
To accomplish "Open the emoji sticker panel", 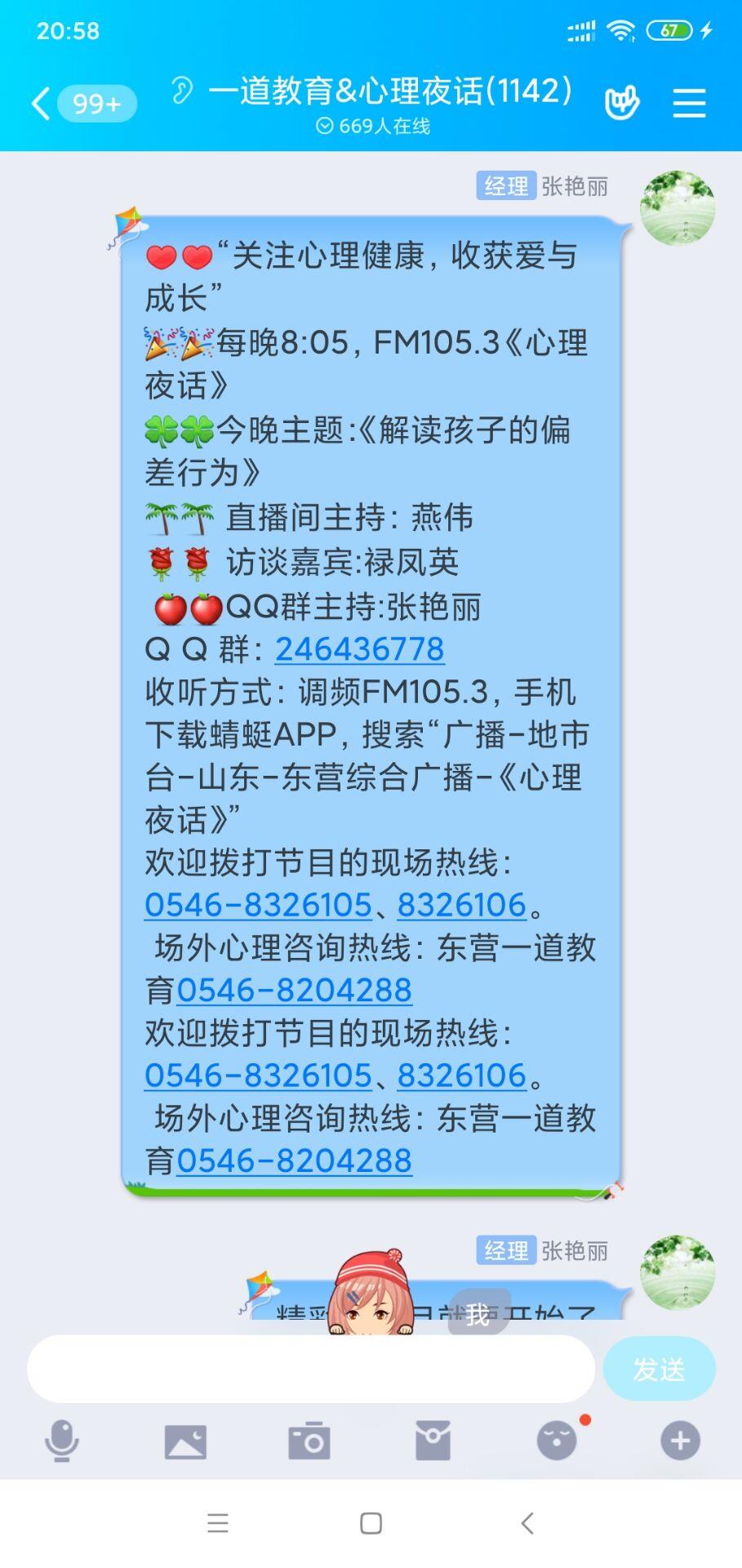I will (x=558, y=1441).
